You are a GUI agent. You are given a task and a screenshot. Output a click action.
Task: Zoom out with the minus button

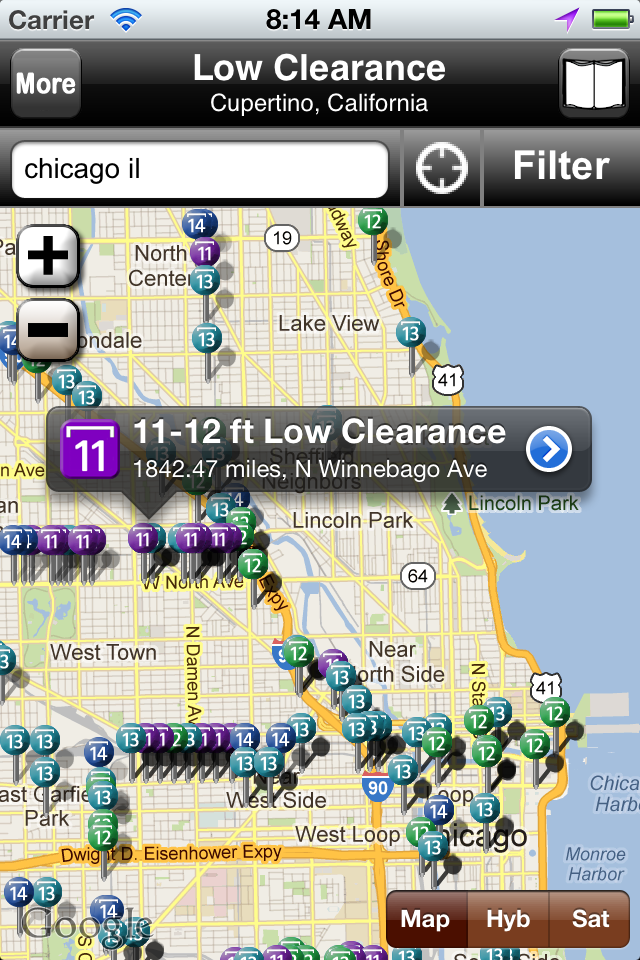pyautogui.click(x=47, y=329)
